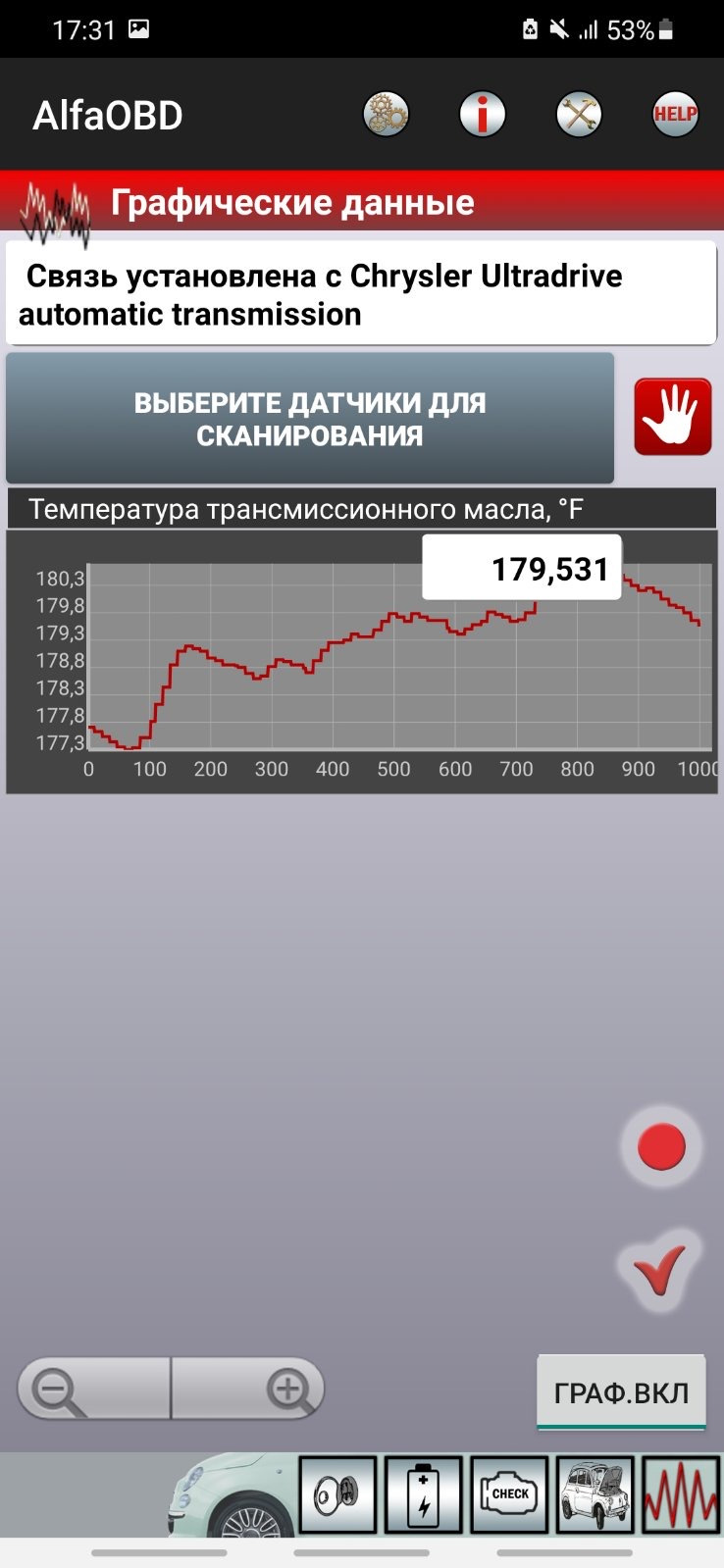724x1568 pixels.
Task: Open the battery tab
Action: 424,1494
